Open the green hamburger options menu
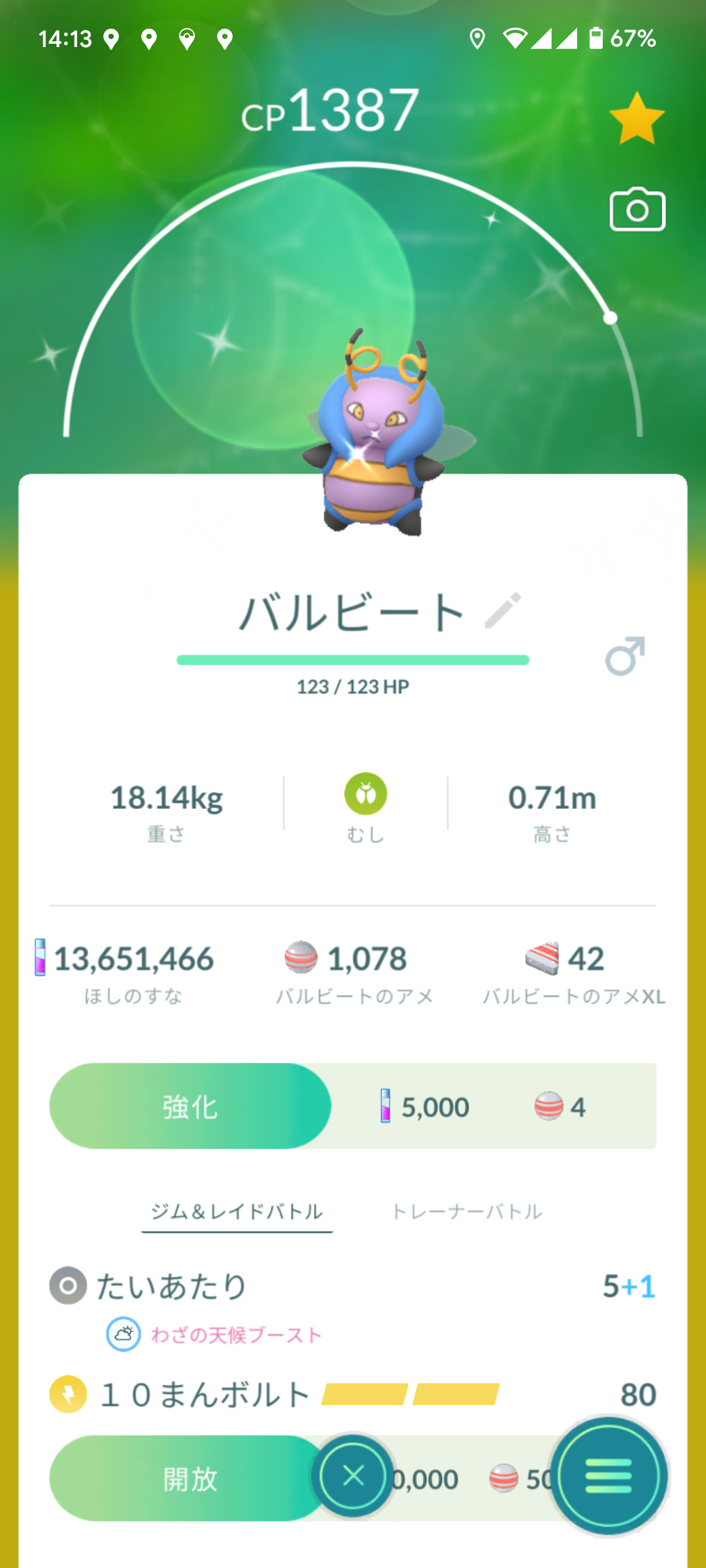The width and height of the screenshot is (706, 1568). pos(609,1476)
